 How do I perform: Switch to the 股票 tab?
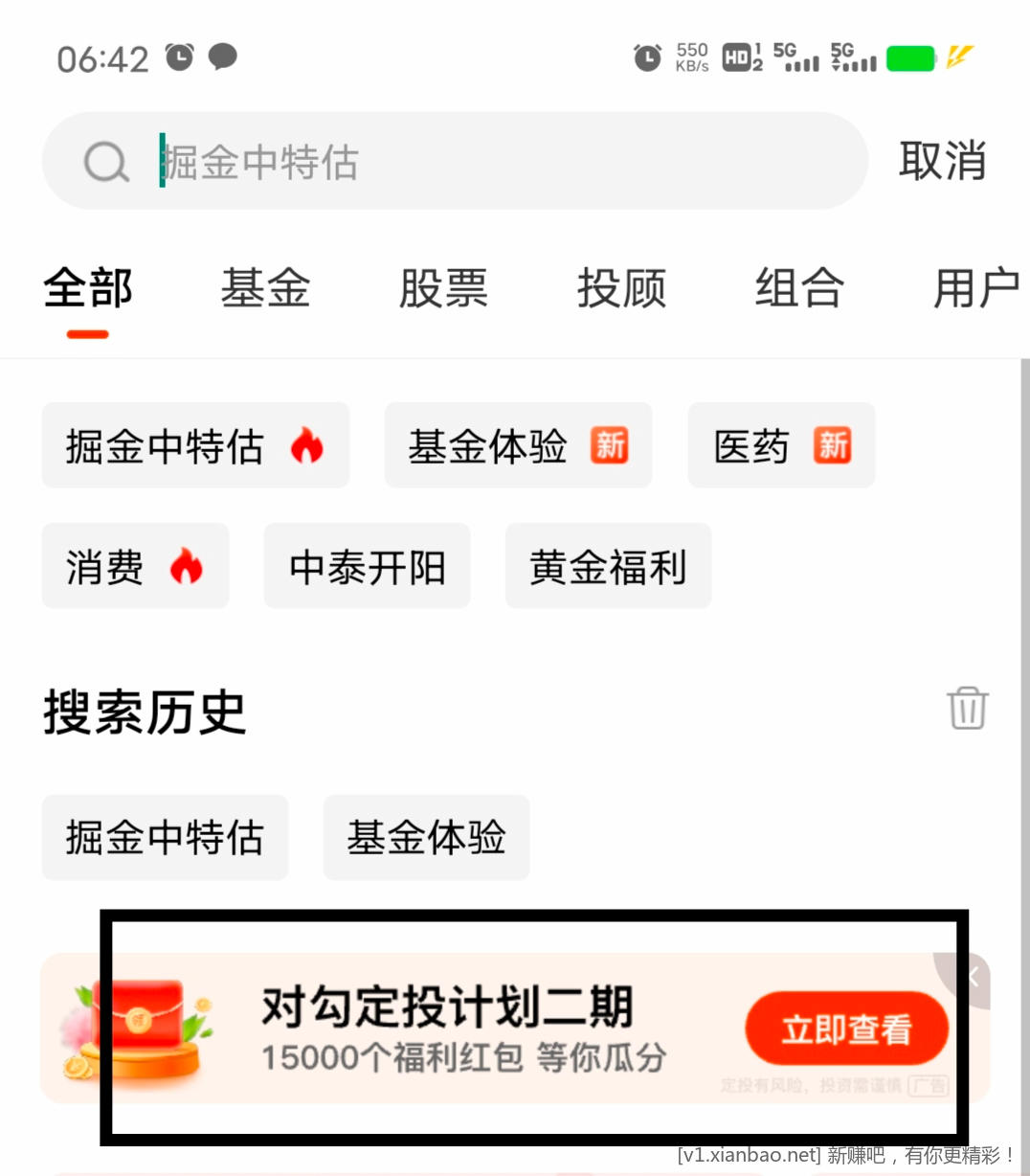pos(443,288)
